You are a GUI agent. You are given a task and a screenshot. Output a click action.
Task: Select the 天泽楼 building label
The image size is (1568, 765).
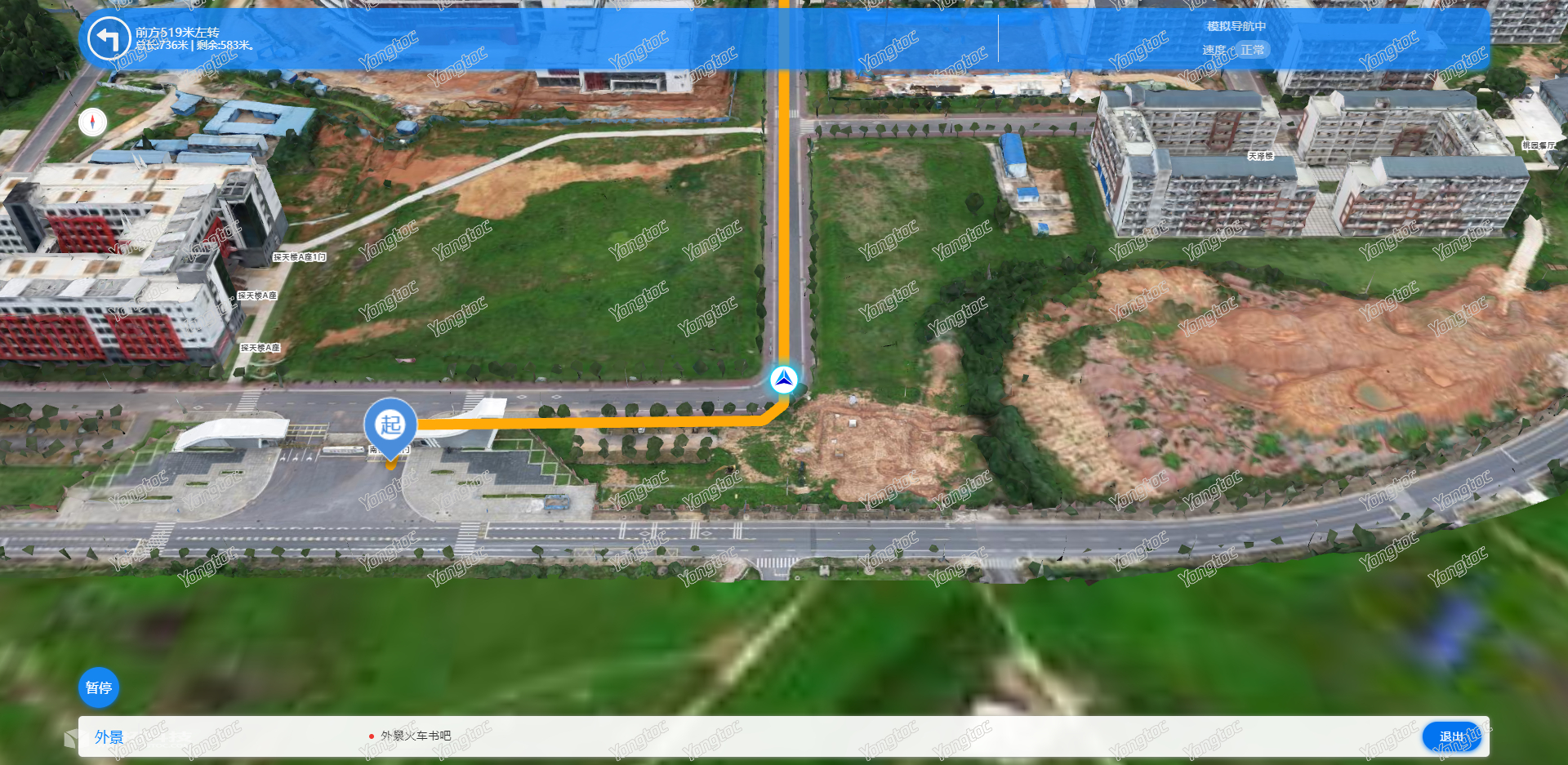1260,156
